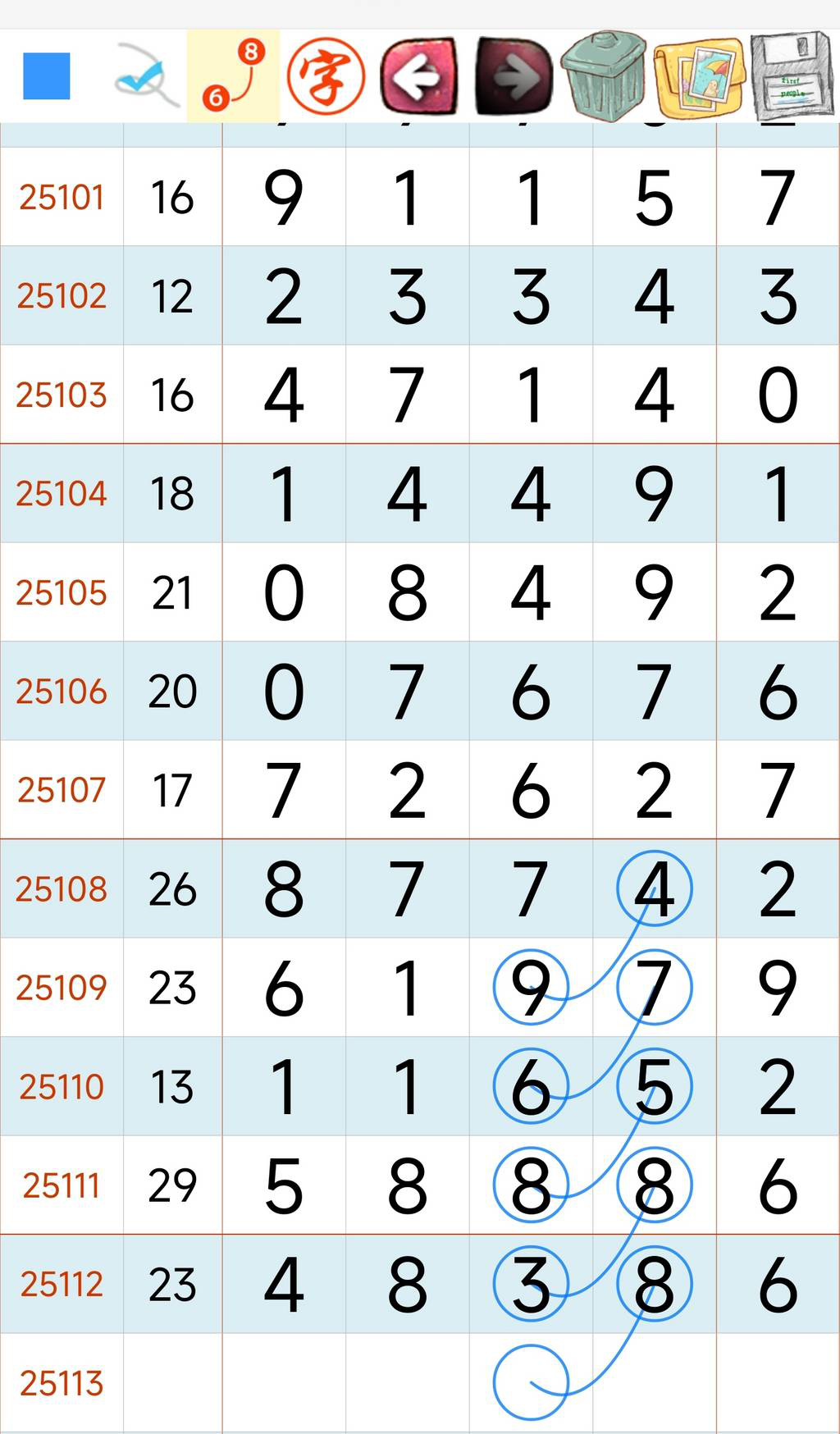The width and height of the screenshot is (840, 1434).
Task: Undo the last drawing action
Action: pos(419,76)
